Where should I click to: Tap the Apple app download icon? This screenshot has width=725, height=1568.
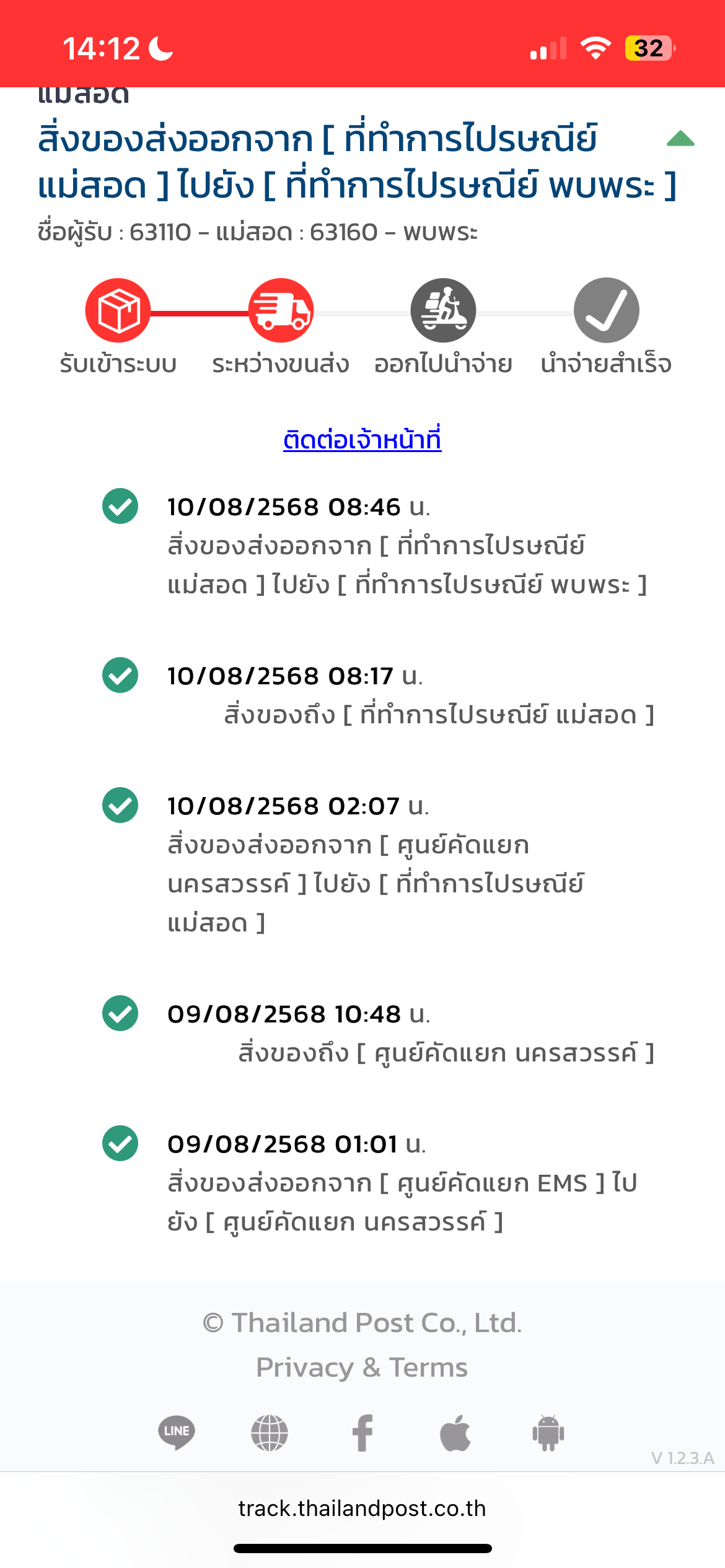(x=455, y=1433)
